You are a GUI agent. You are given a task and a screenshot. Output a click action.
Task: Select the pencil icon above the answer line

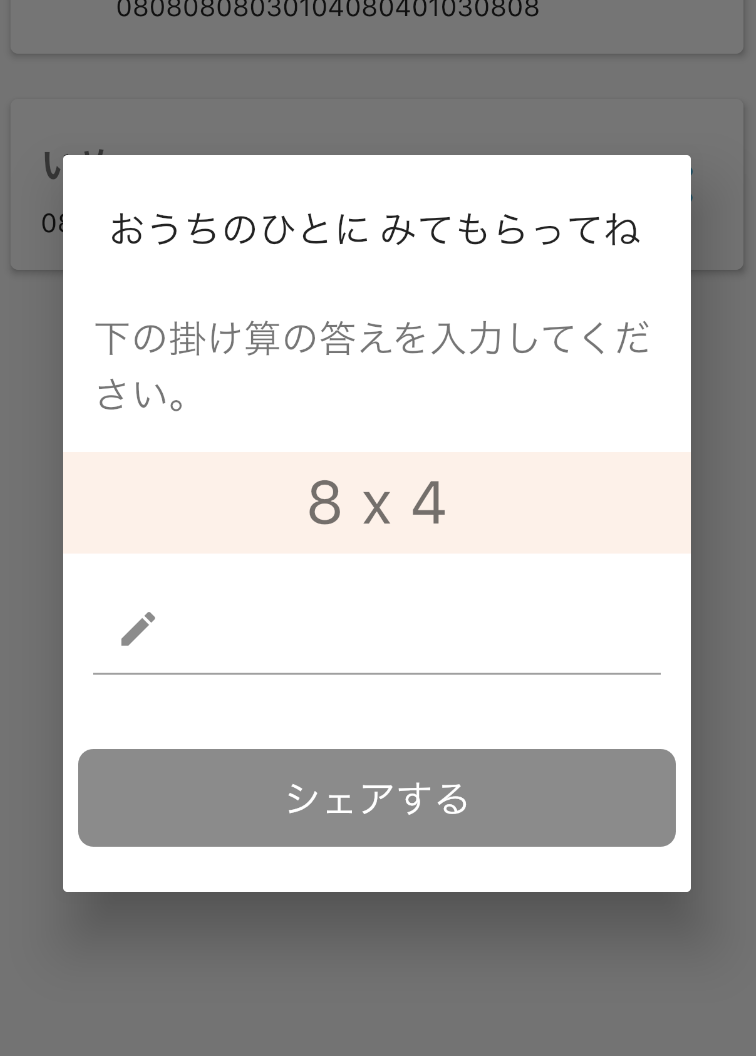pyautogui.click(x=137, y=628)
